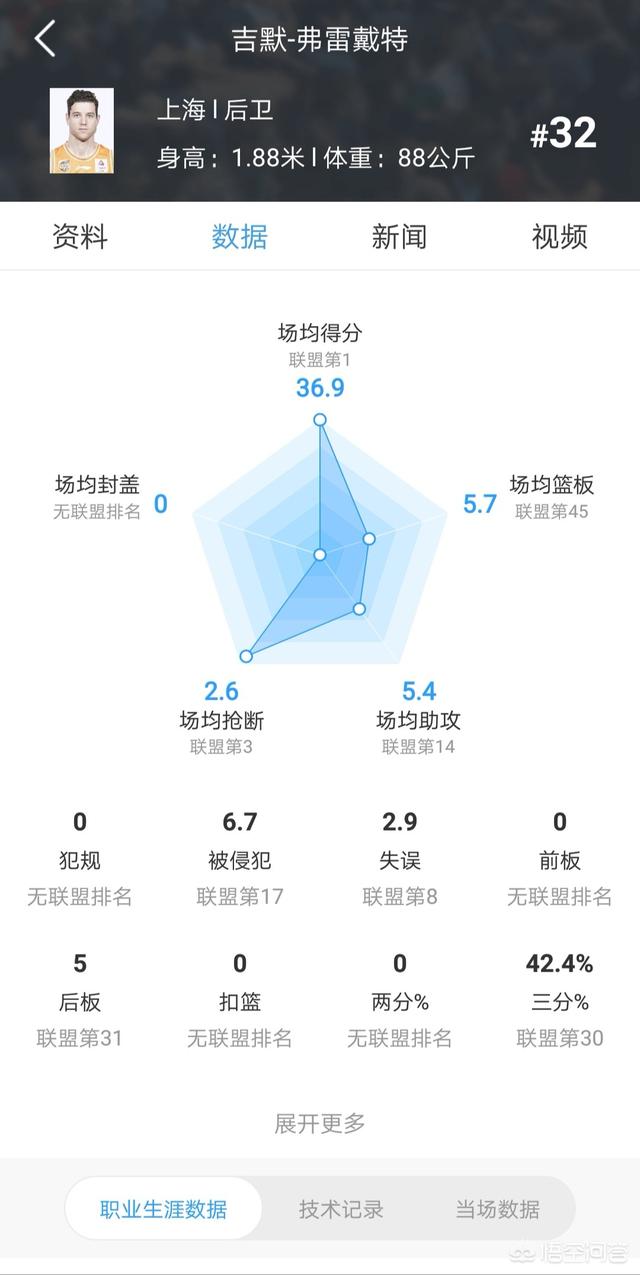Open the 新闻 tab
This screenshot has height=1275, width=640.
coord(400,237)
